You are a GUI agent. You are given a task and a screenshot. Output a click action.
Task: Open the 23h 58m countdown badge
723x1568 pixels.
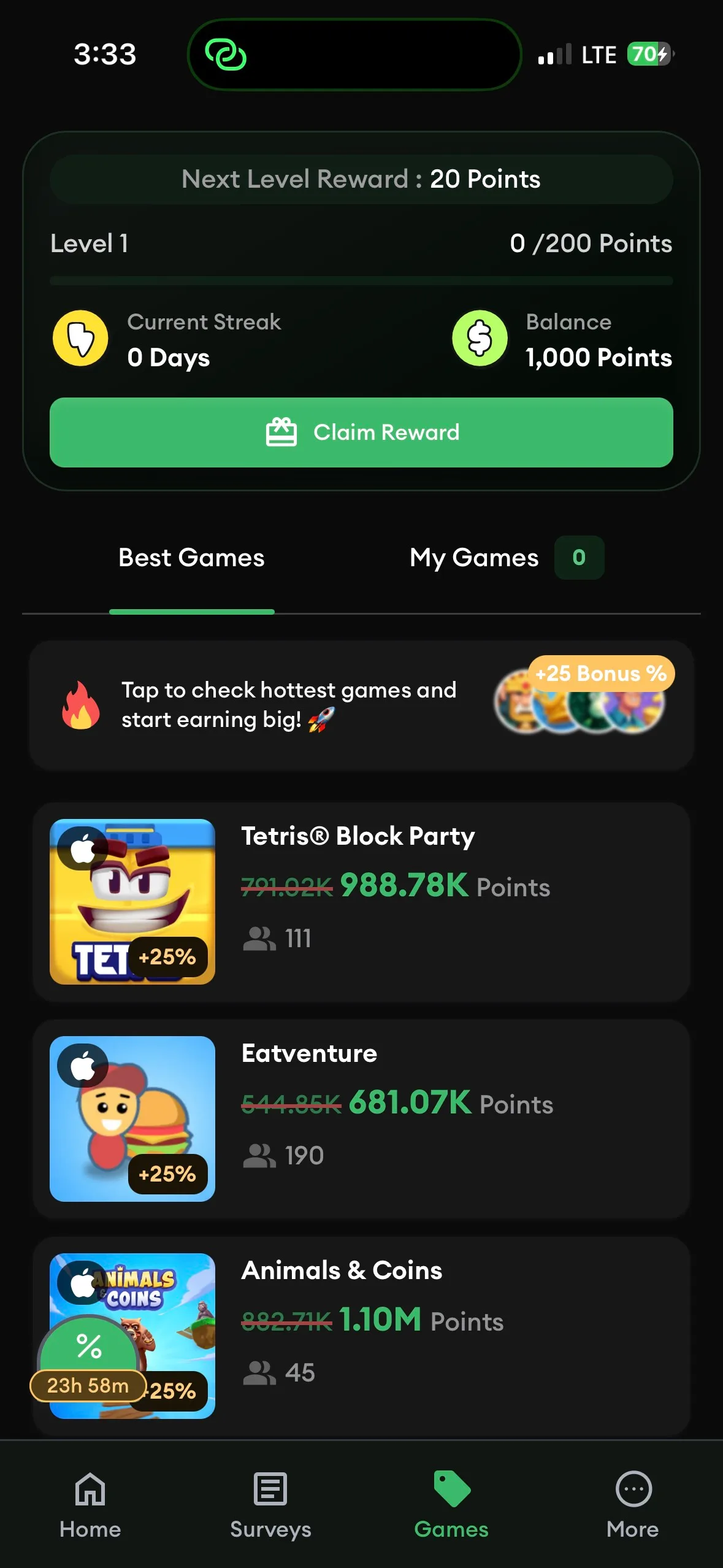point(86,1386)
